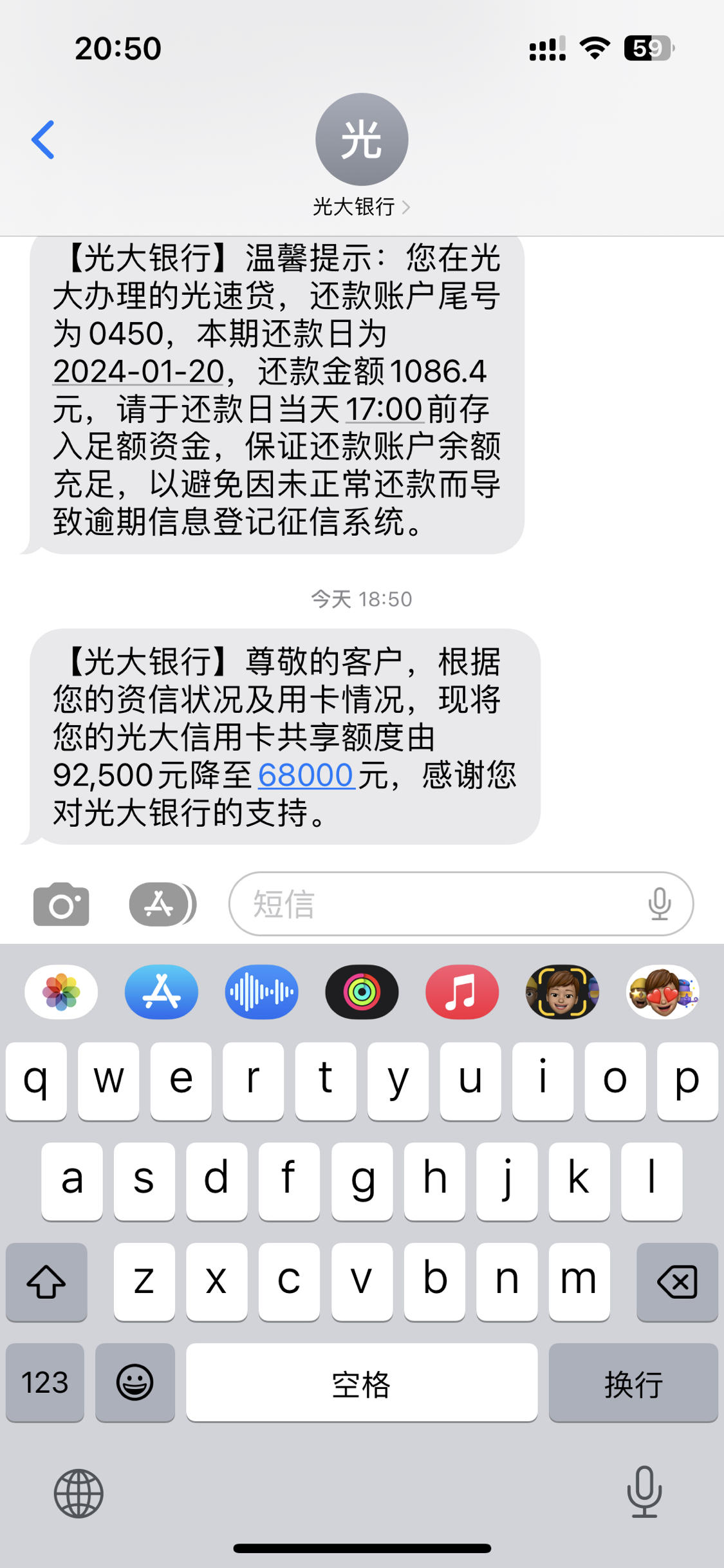
Task: Open the audio messages app
Action: [261, 992]
